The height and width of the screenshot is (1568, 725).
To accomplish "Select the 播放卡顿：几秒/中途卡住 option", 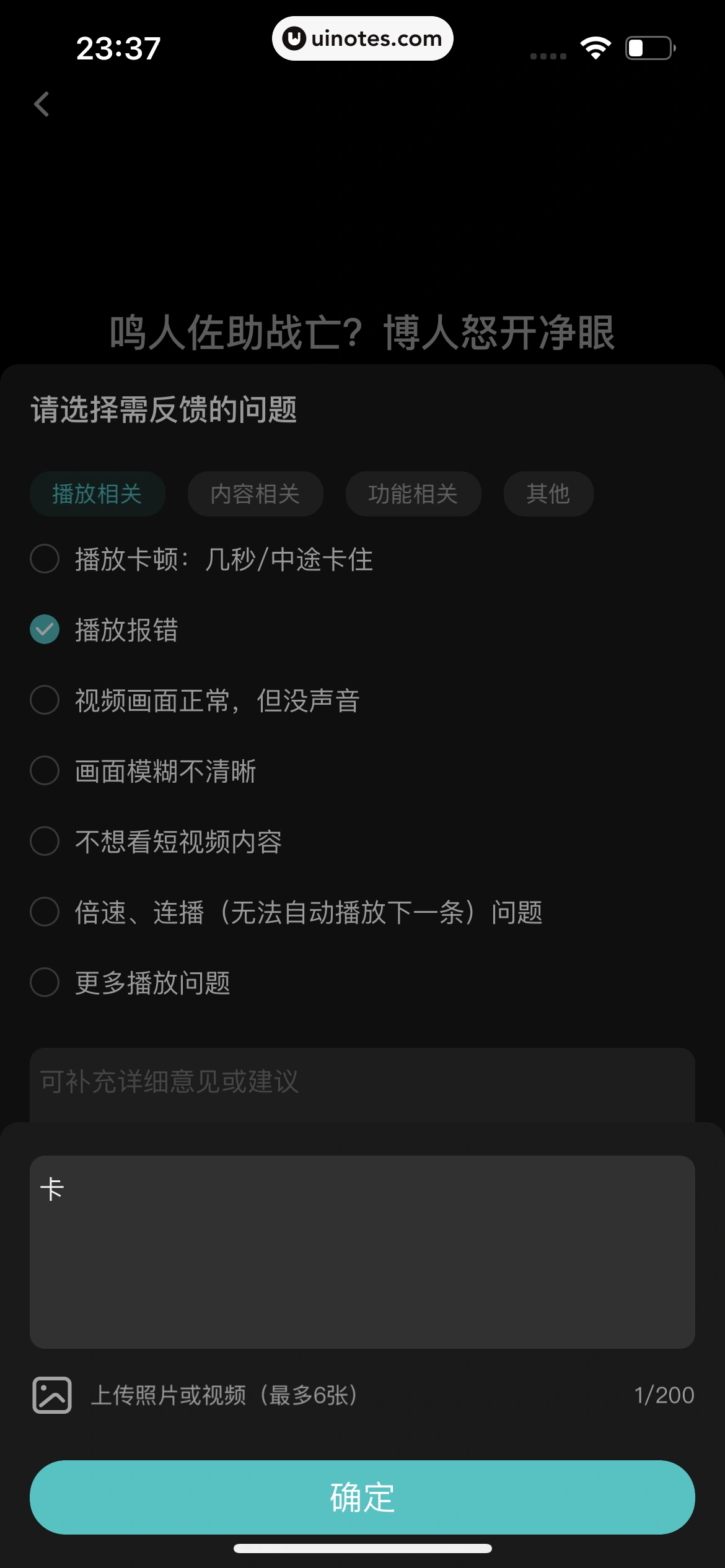I will 44,560.
